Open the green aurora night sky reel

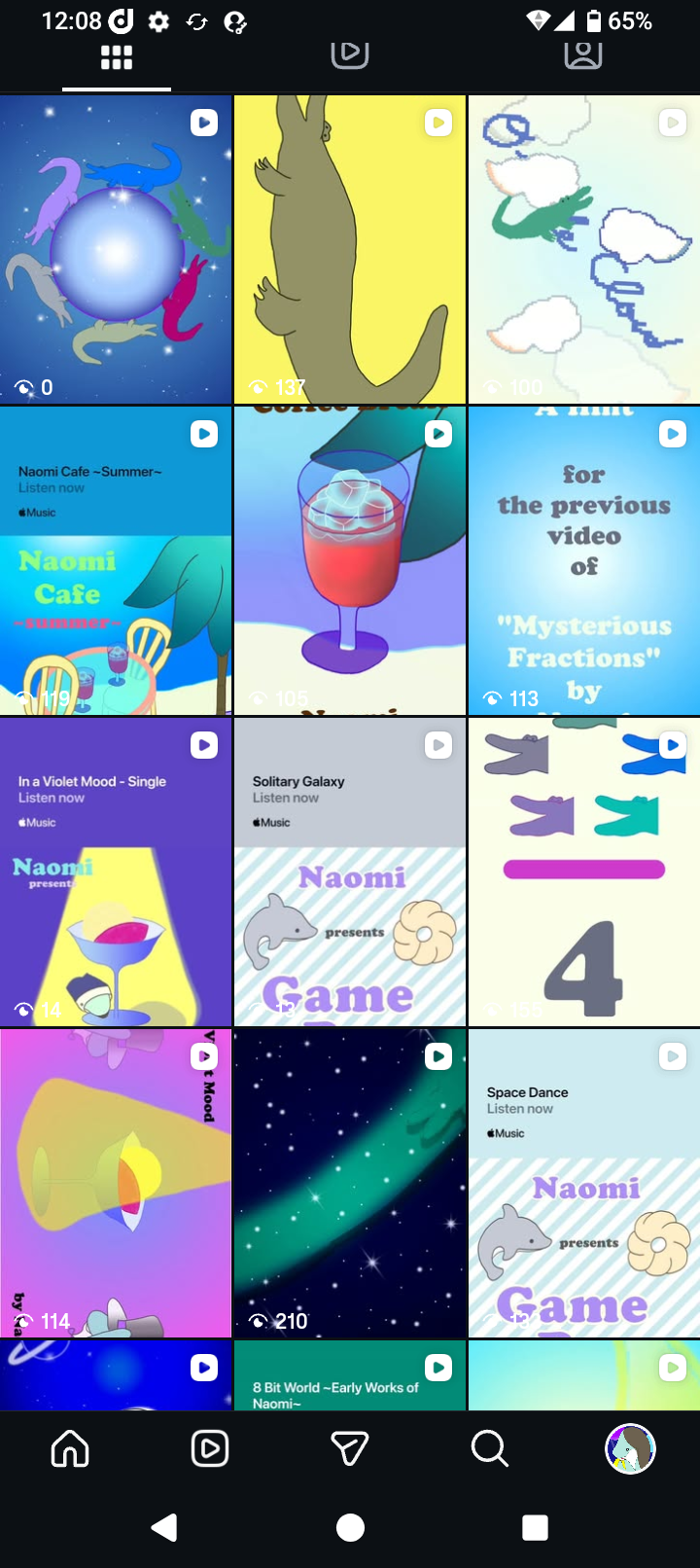point(350,1184)
